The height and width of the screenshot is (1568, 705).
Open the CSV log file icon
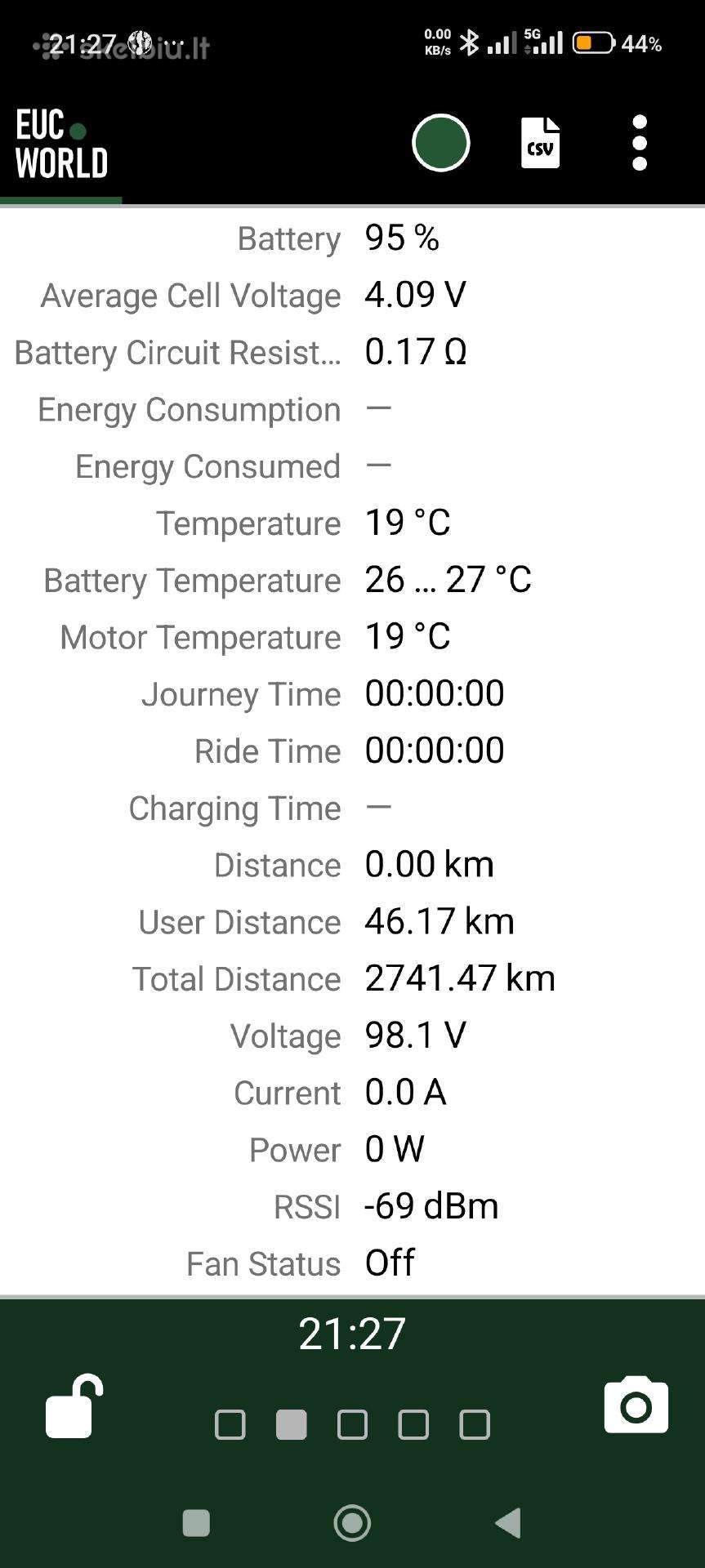tap(540, 143)
